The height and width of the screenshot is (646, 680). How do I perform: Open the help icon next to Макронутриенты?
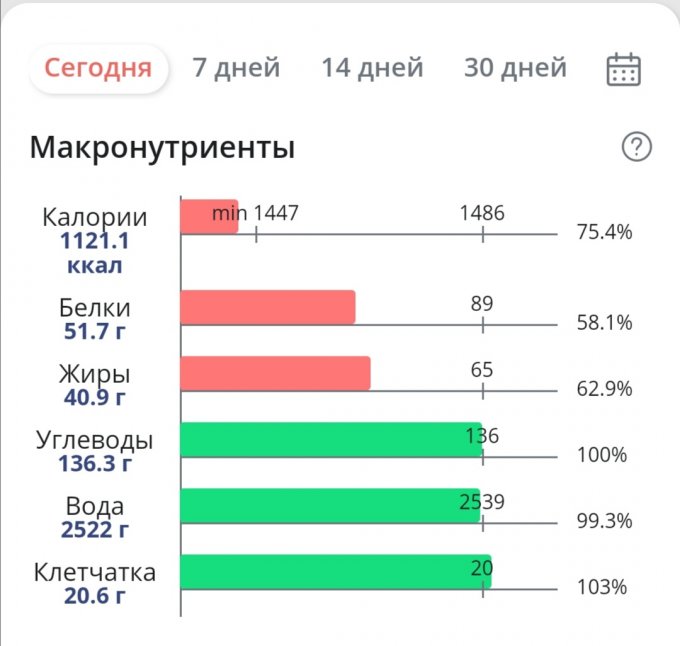636,147
